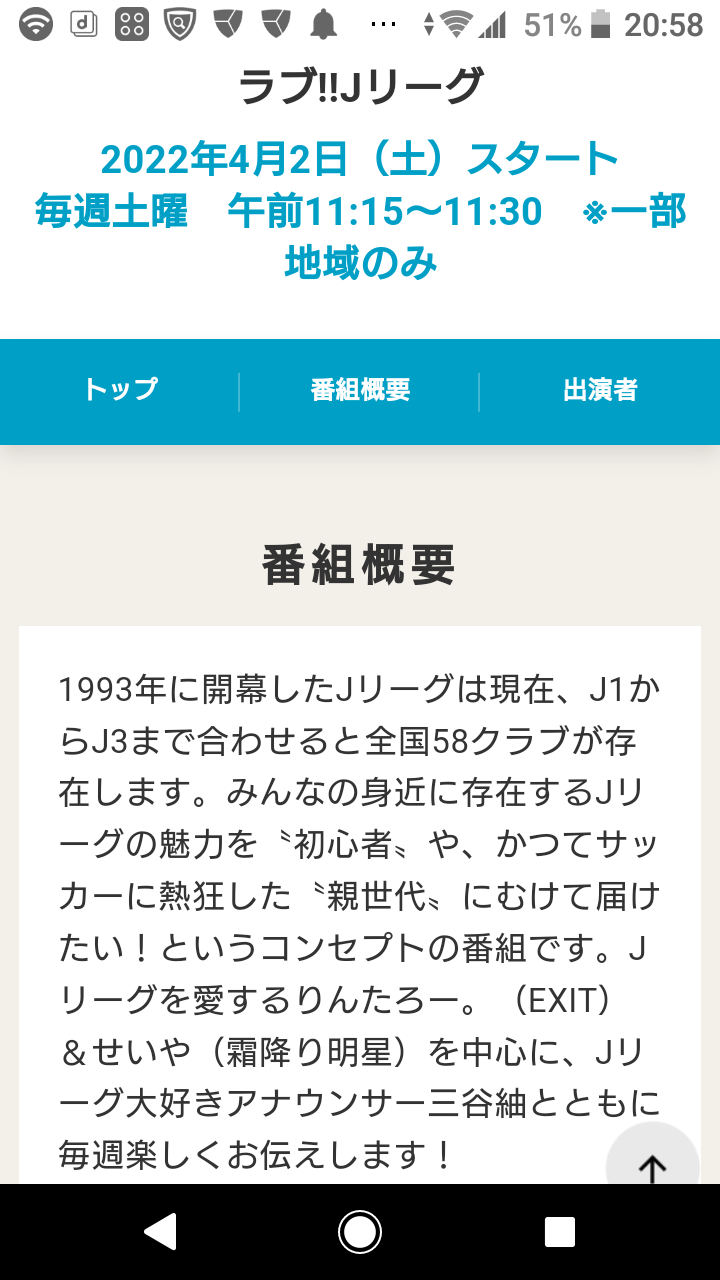Go back with the system back button
The width and height of the screenshot is (720, 1280).
click(160, 1232)
